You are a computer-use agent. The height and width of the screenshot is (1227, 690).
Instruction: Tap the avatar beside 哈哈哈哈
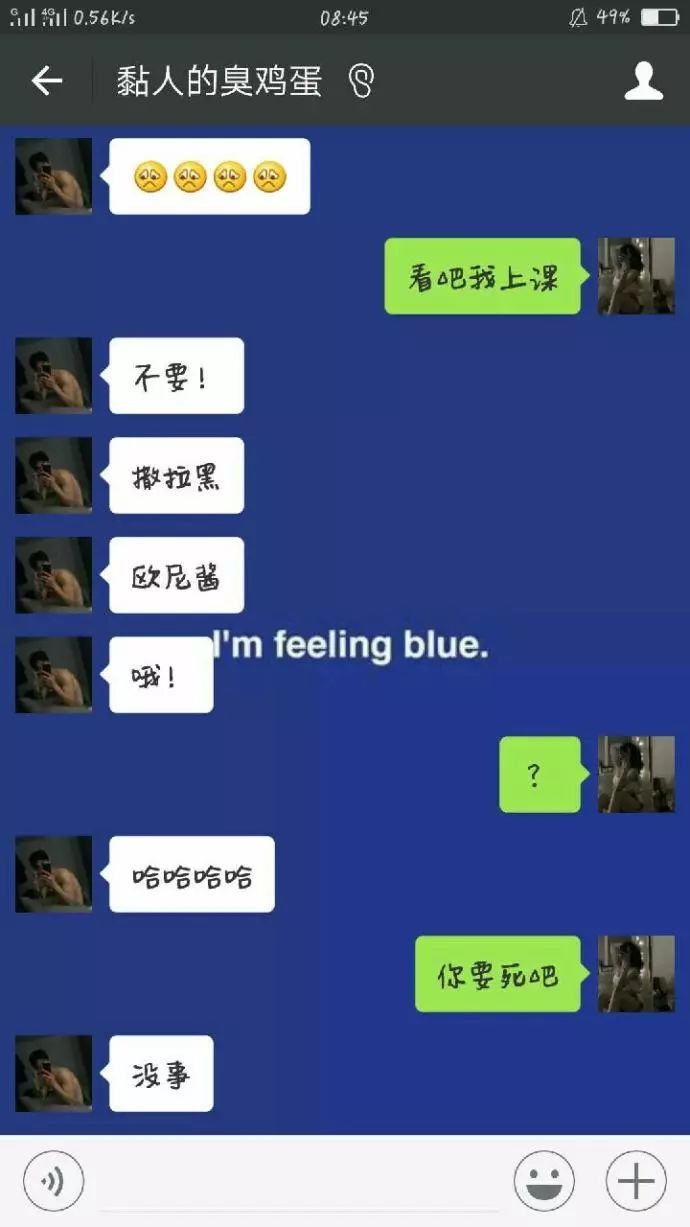coord(53,875)
